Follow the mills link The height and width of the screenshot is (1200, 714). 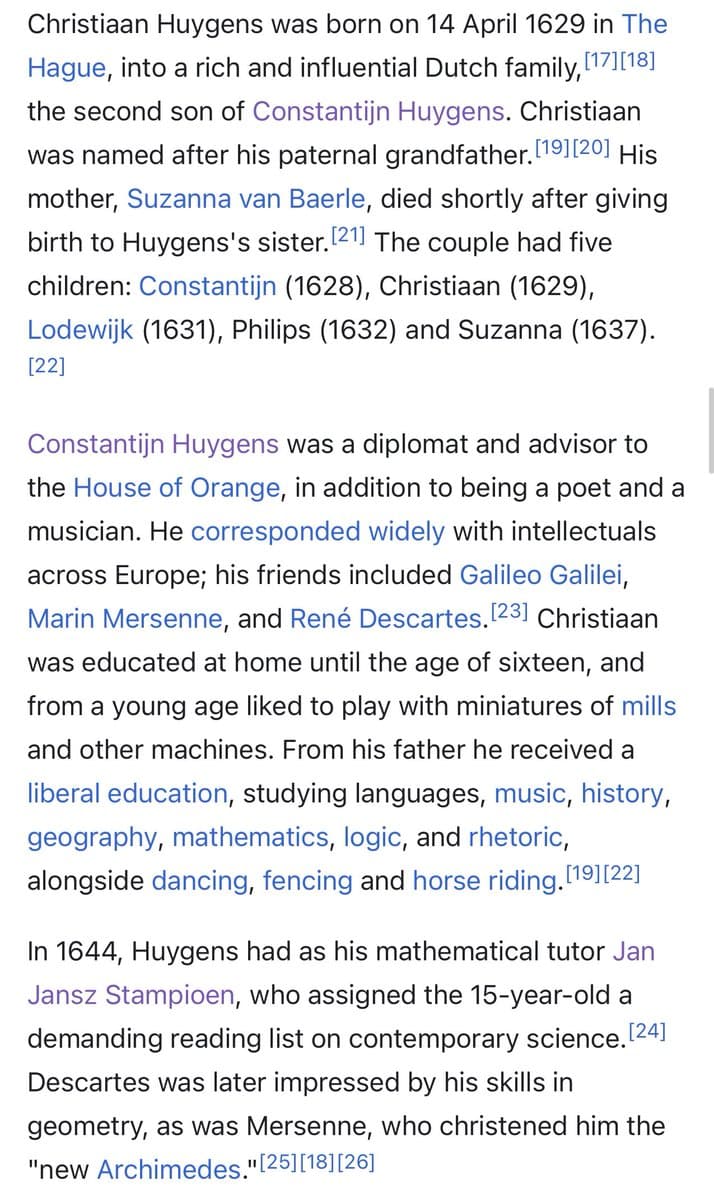point(648,706)
